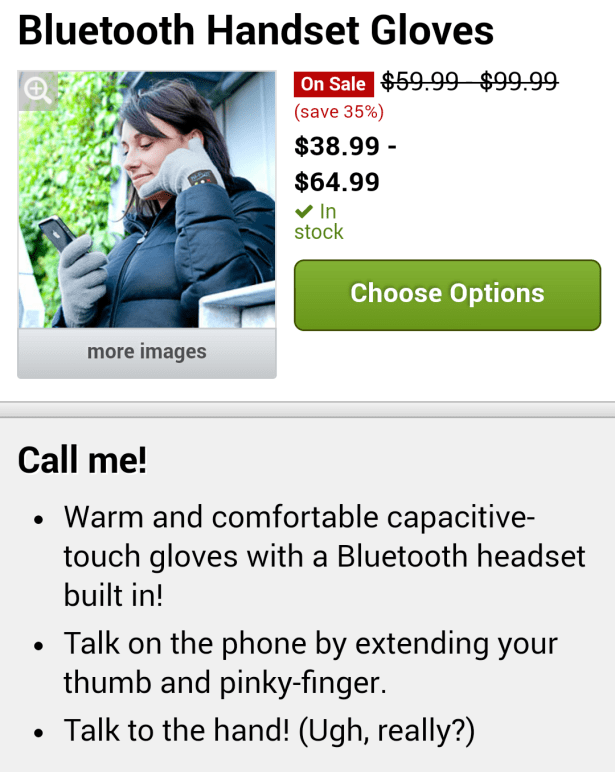Zoom the product image with magnifier icon
Screen dimensions: 615x772
[x=38, y=90]
